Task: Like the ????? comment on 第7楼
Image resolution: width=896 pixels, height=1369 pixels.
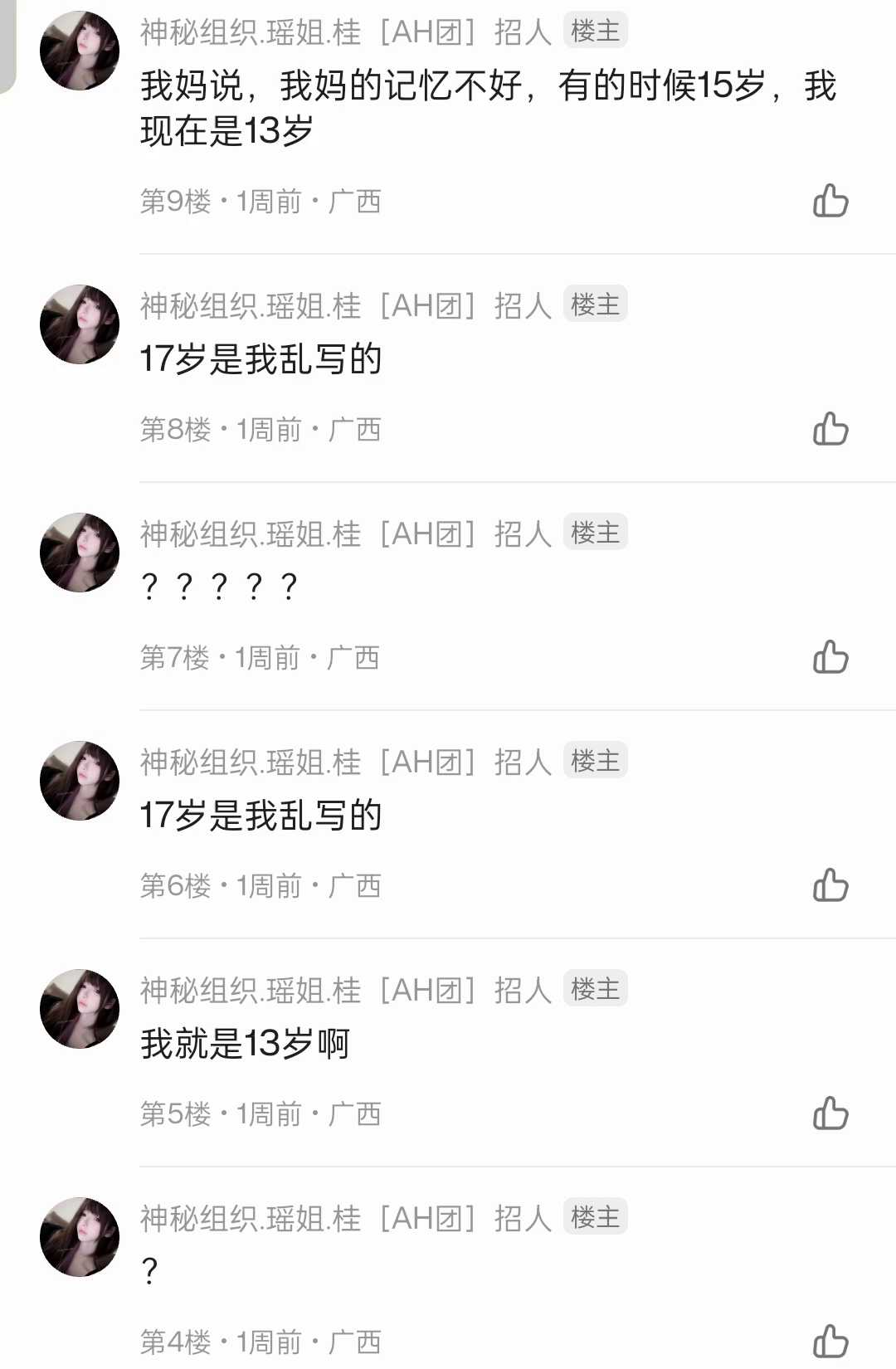Action: coord(830,657)
